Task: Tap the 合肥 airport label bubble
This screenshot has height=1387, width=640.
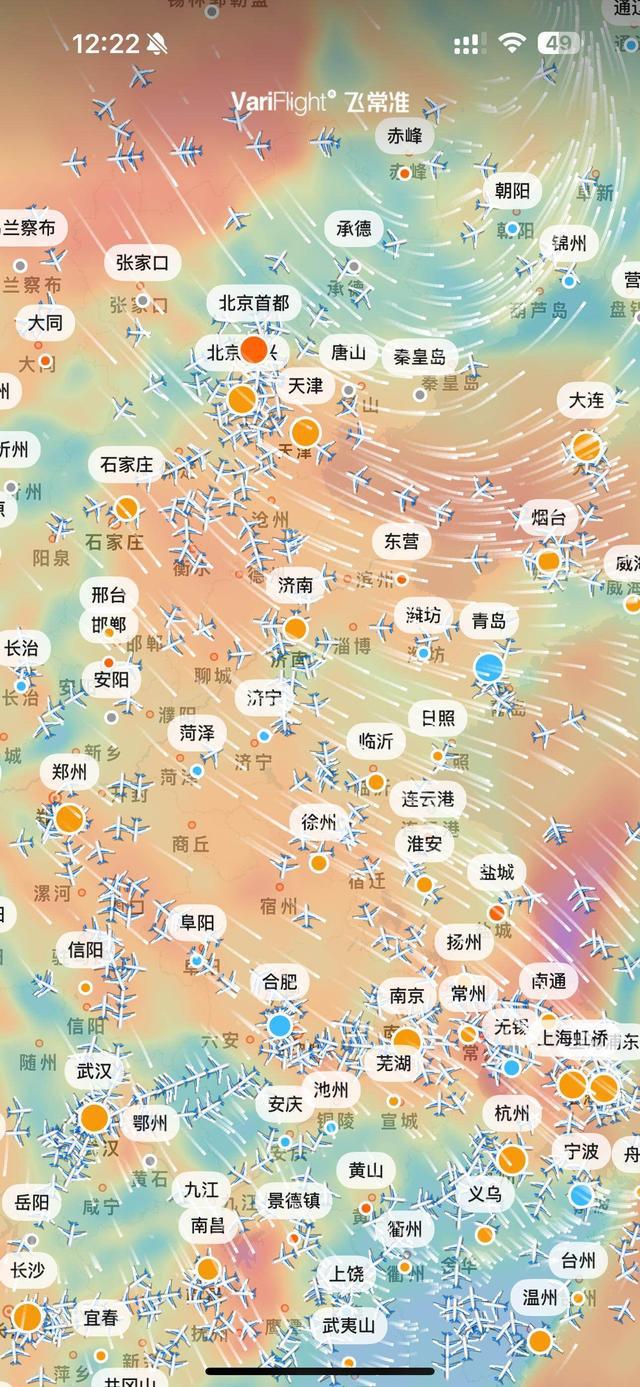Action: coord(280,982)
